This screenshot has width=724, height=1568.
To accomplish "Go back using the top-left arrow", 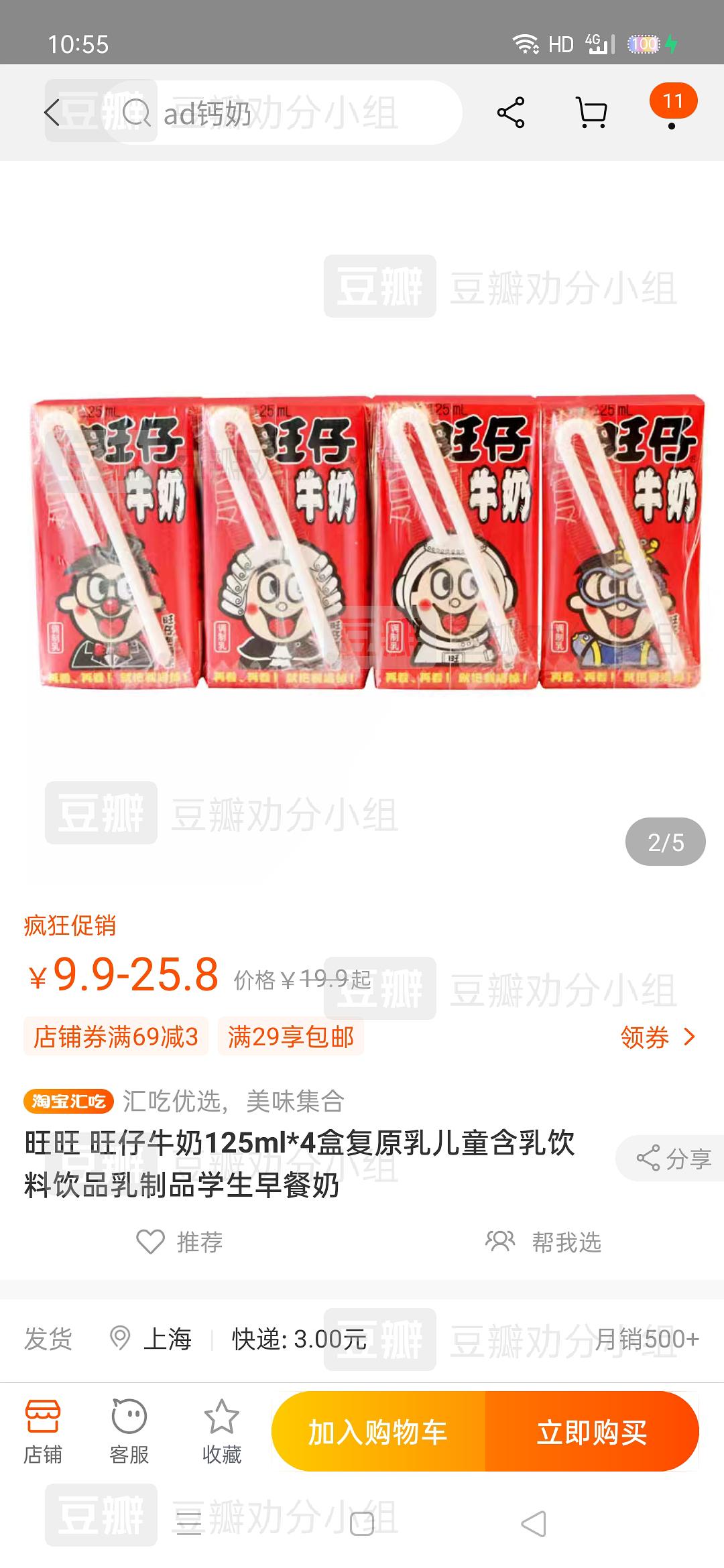I will pyautogui.click(x=52, y=112).
